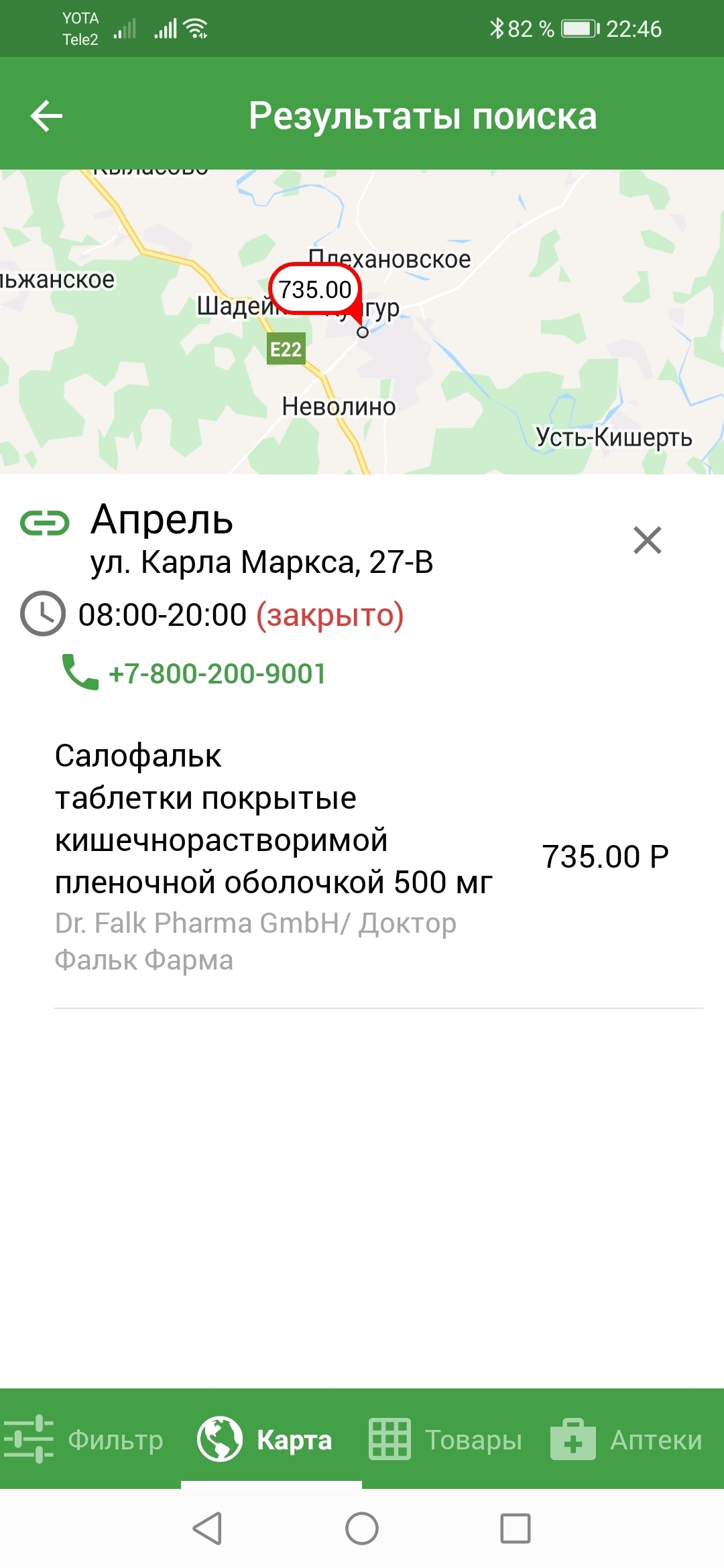Tap the 735.00 price marker on map
724x1568 pixels.
315,290
